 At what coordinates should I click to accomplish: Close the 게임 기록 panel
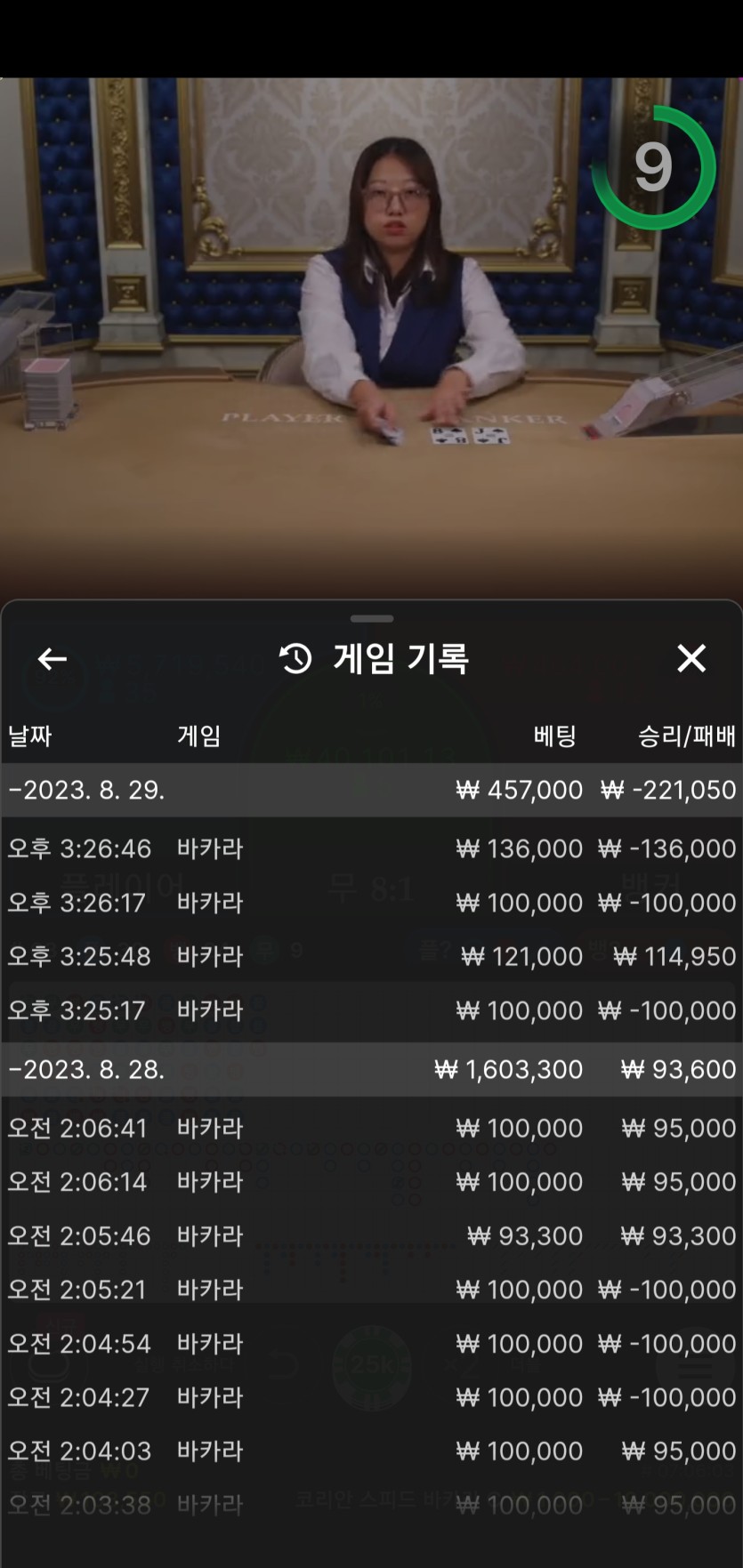tap(691, 658)
